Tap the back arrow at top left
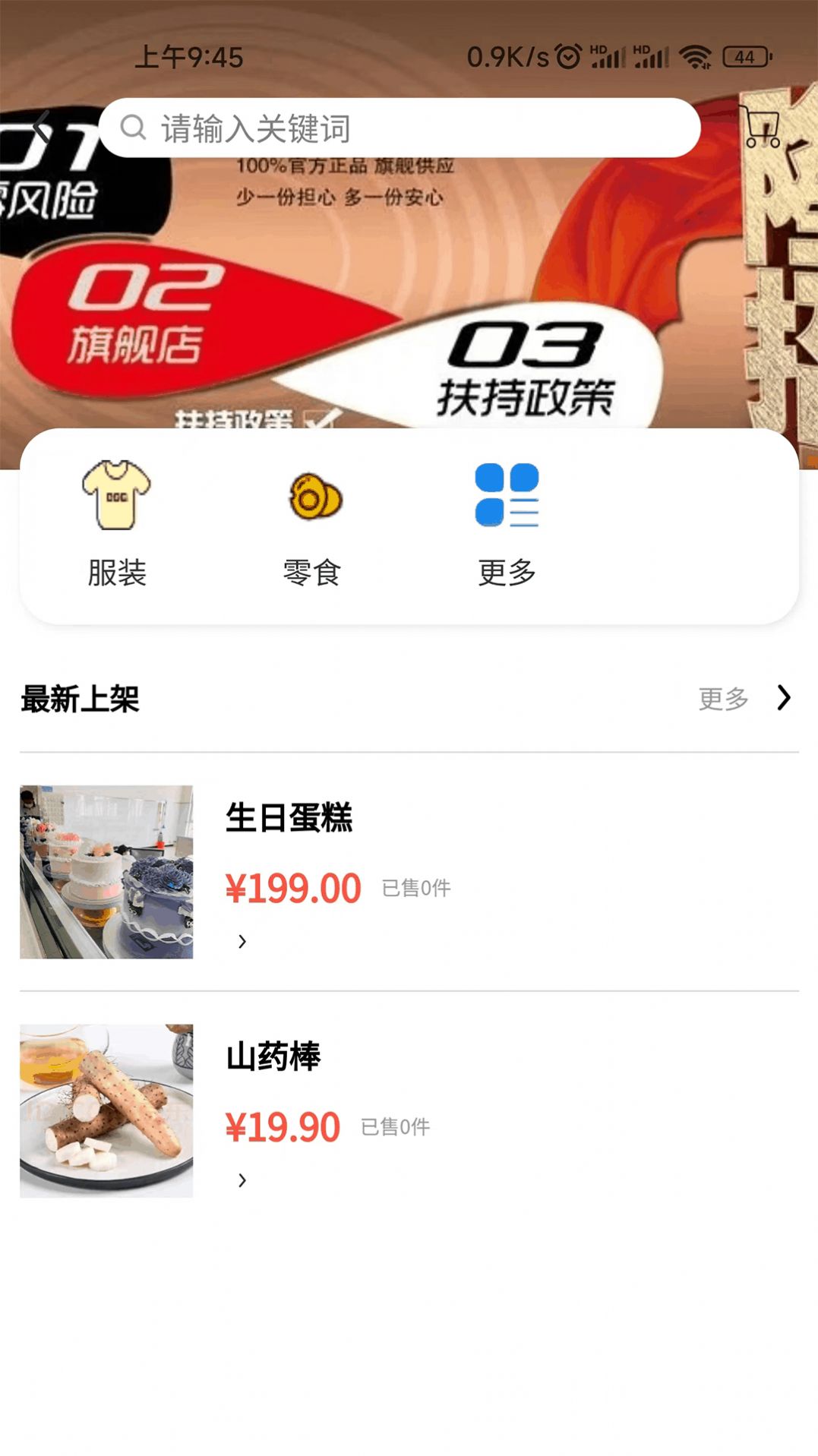 [x=42, y=128]
